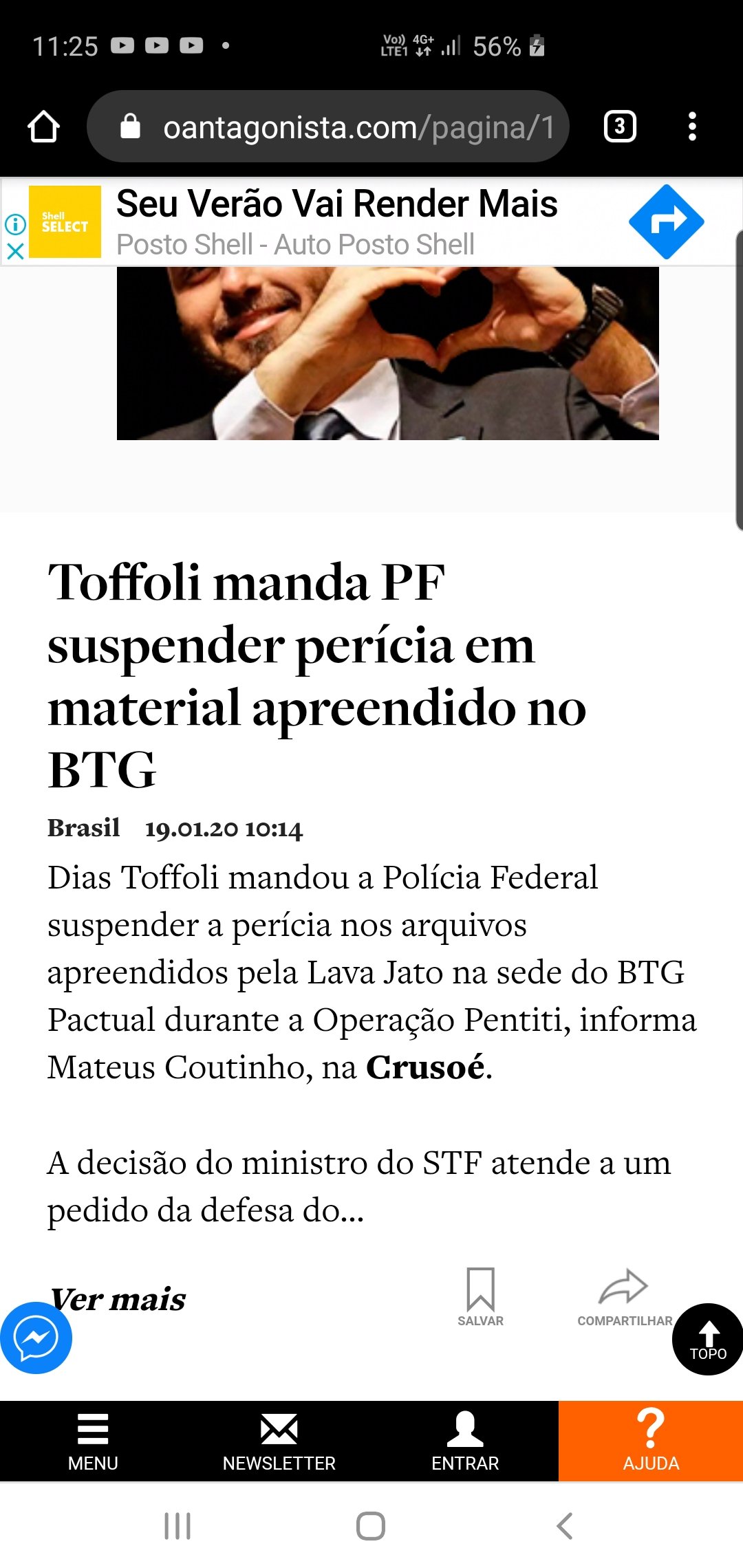Save the article with Salvar

(480, 1297)
